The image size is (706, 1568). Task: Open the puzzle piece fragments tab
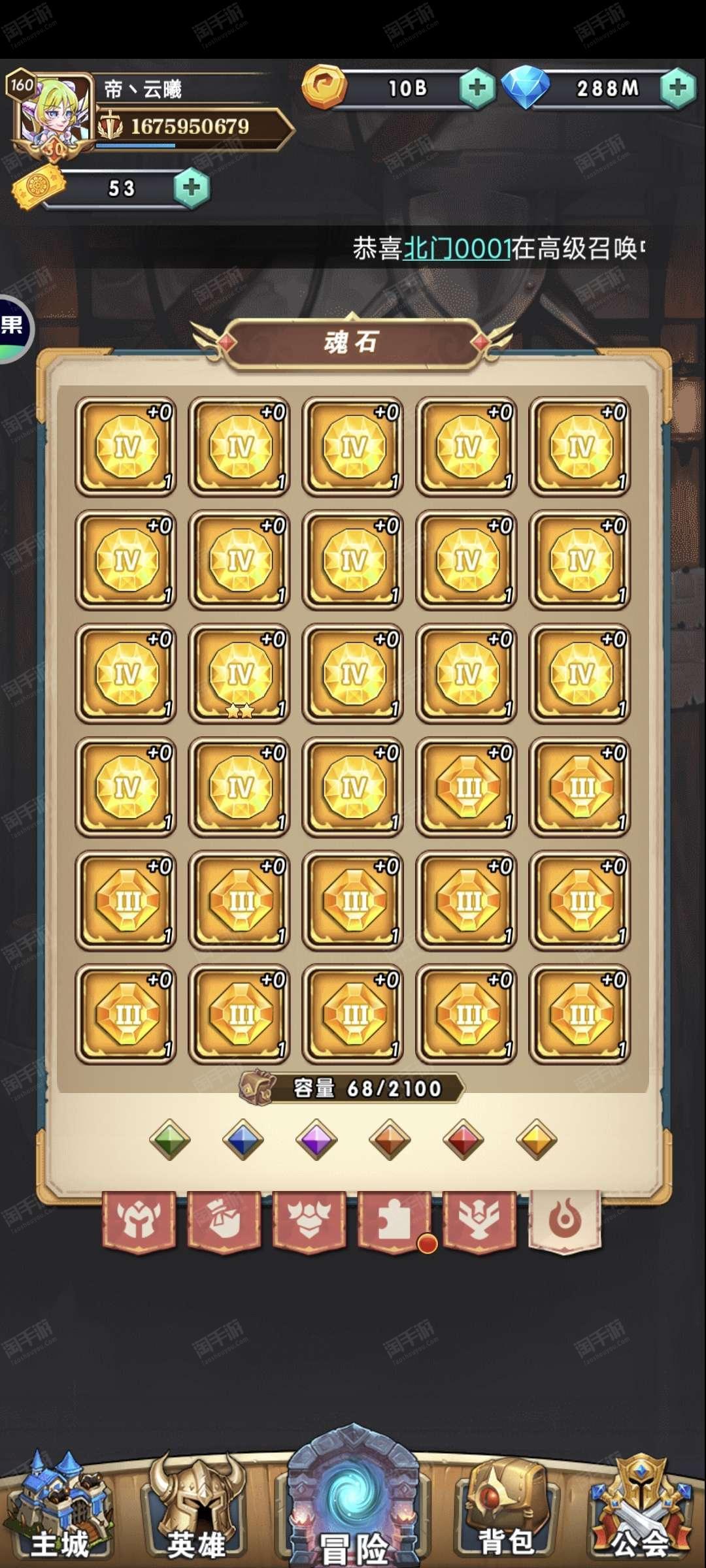(x=394, y=1220)
